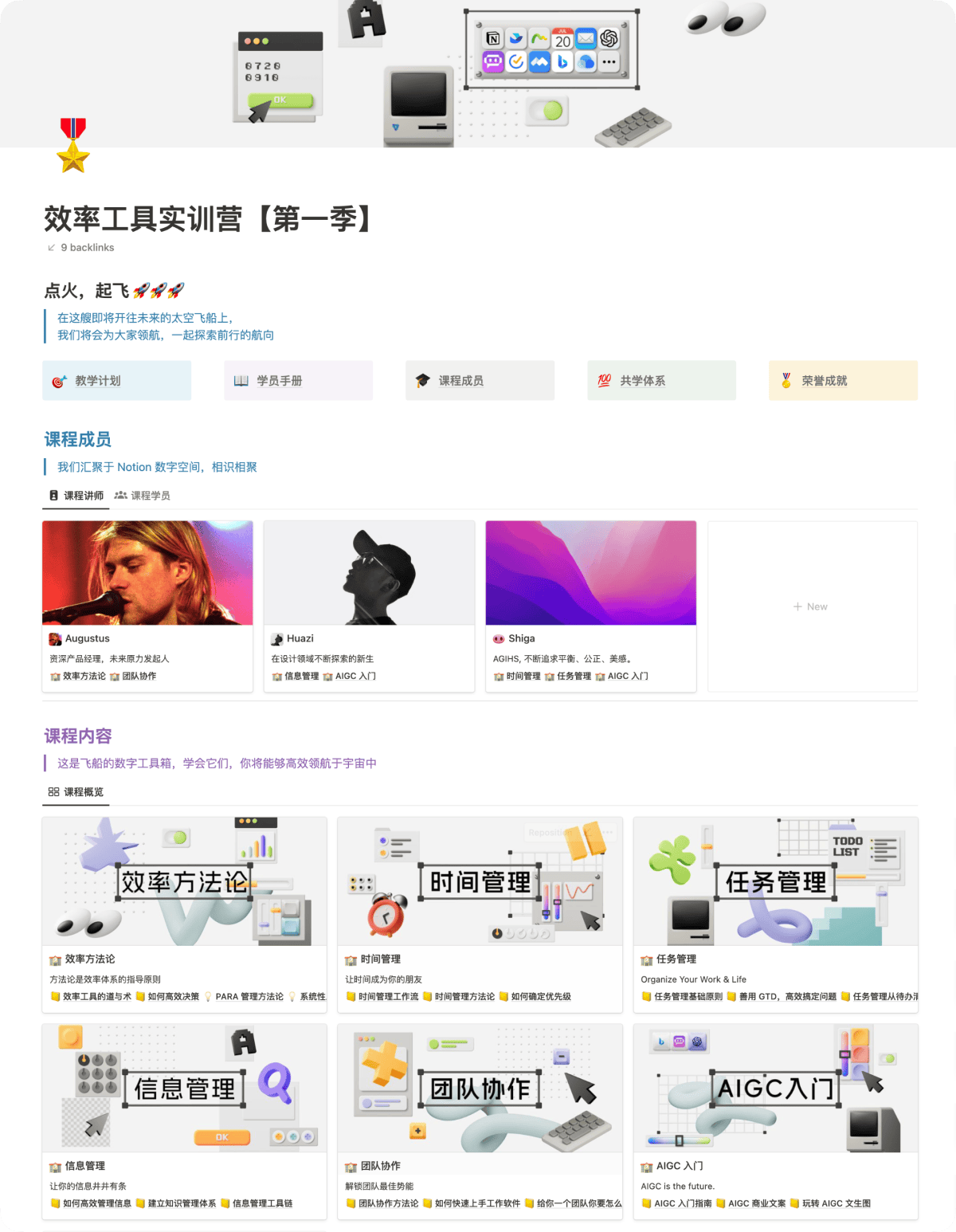Open the 团队协作 course card
This screenshot has width=956, height=1232.
[x=480, y=1122]
